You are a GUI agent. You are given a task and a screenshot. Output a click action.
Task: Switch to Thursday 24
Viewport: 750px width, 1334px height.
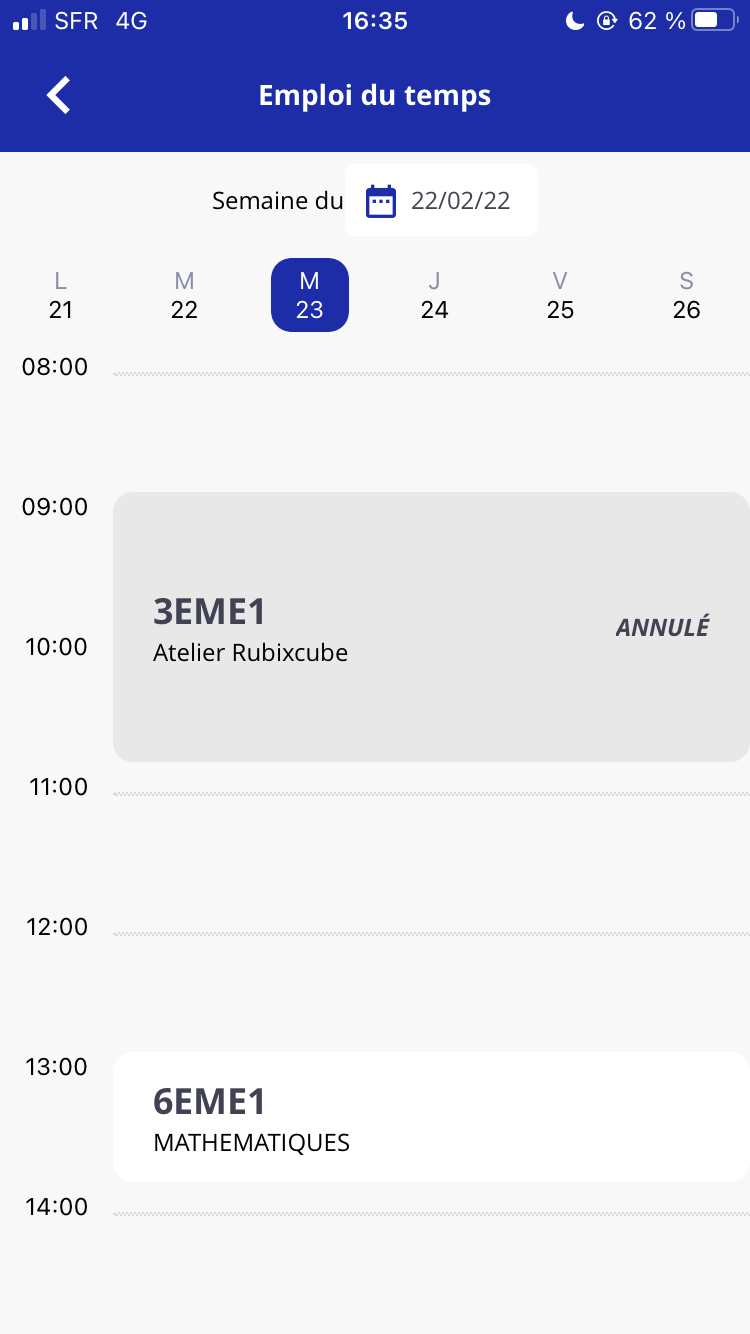[434, 296]
